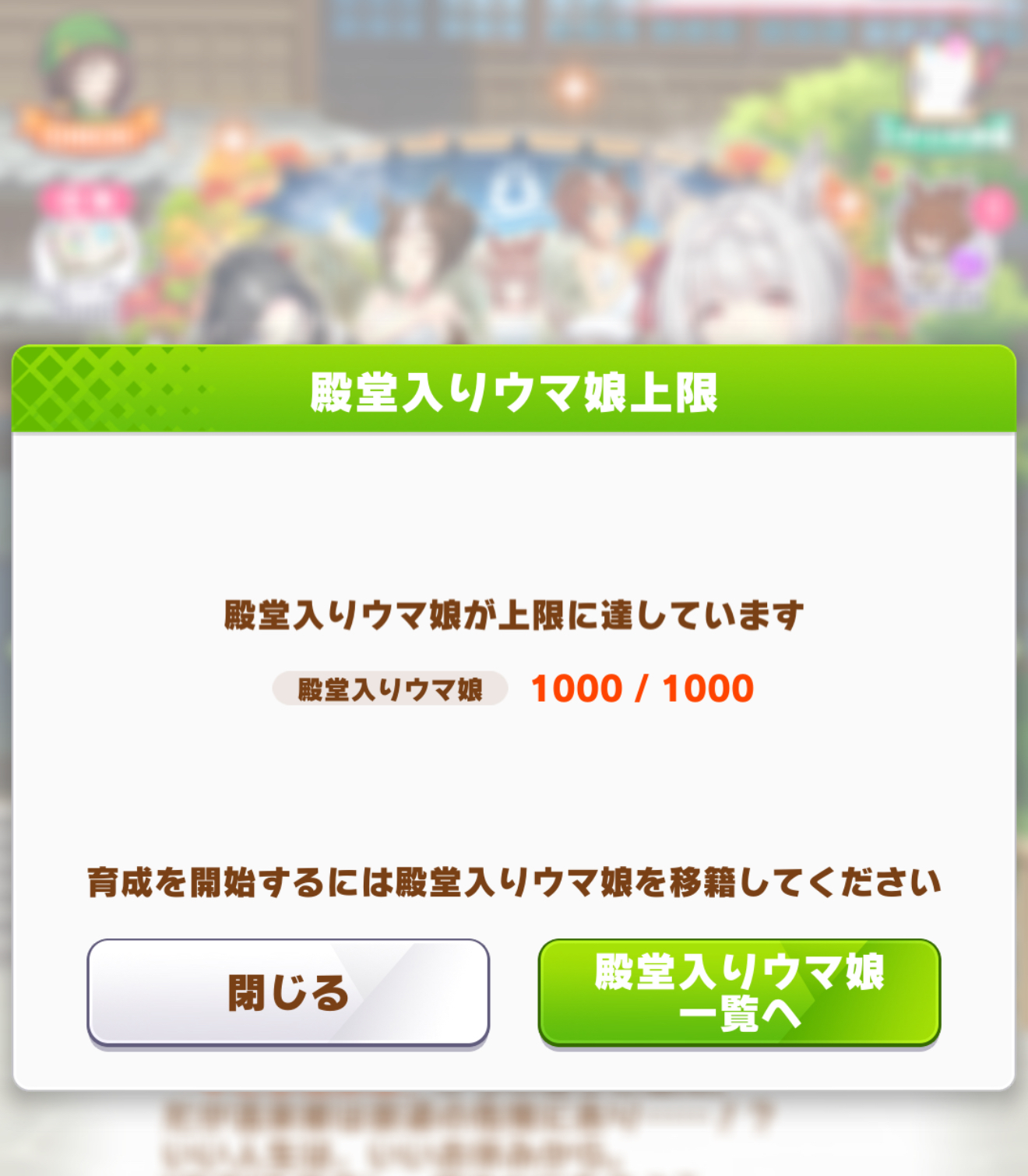1028x1176 pixels.
Task: Dismiss the dialog with 閉じる button
Action: click(288, 992)
